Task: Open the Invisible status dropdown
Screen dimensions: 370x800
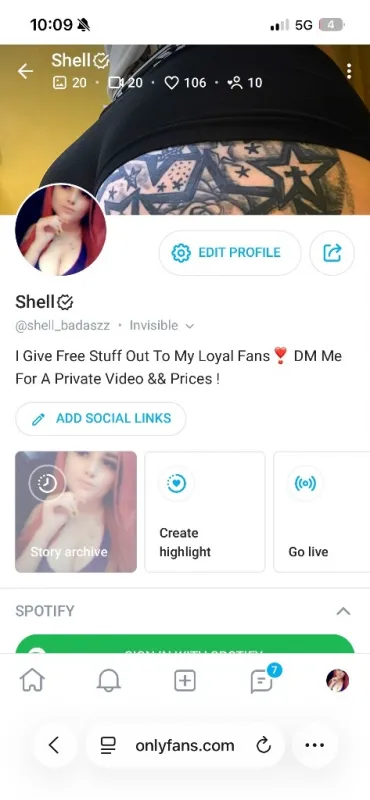Action: click(x=162, y=326)
